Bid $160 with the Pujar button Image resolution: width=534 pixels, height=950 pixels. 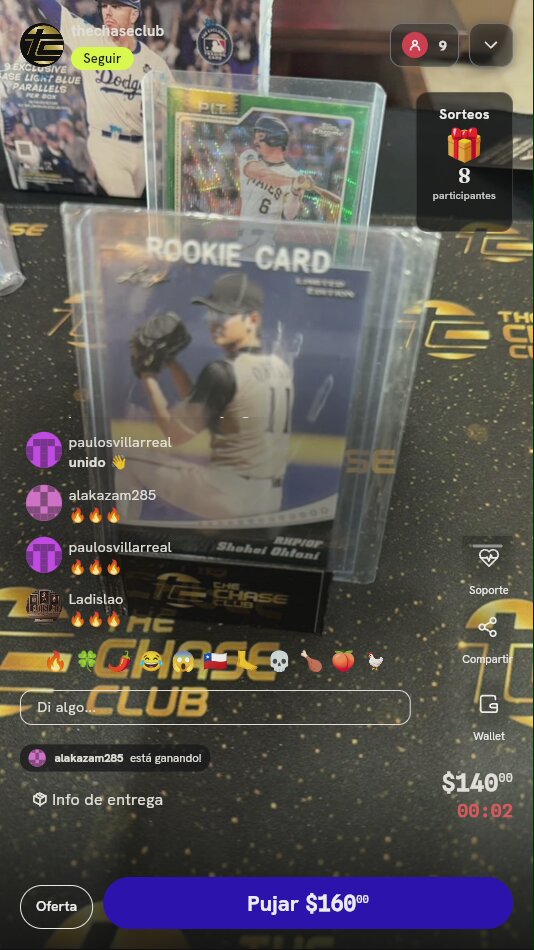click(308, 903)
